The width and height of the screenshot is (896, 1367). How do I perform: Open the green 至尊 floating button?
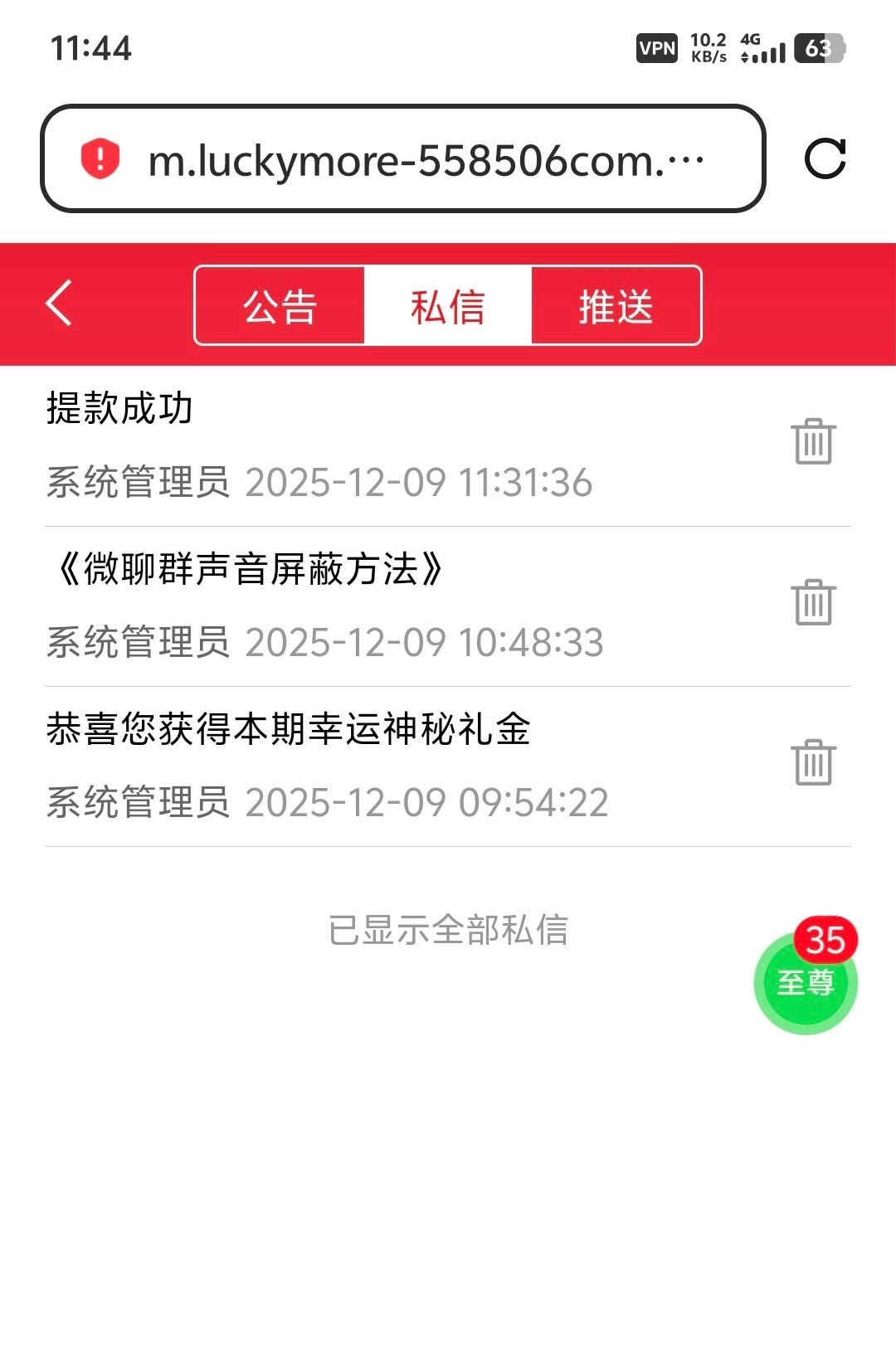pos(805,984)
